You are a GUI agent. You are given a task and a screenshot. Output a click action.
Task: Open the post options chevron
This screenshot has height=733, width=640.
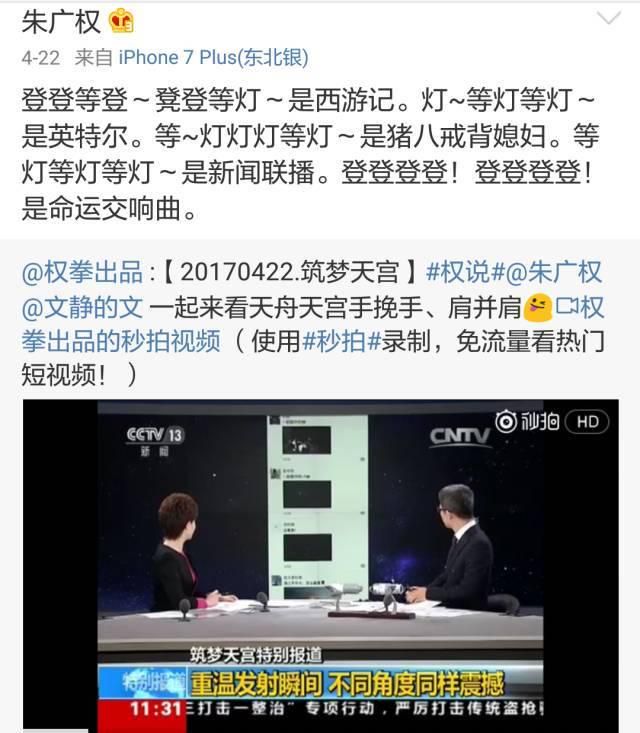tap(608, 19)
